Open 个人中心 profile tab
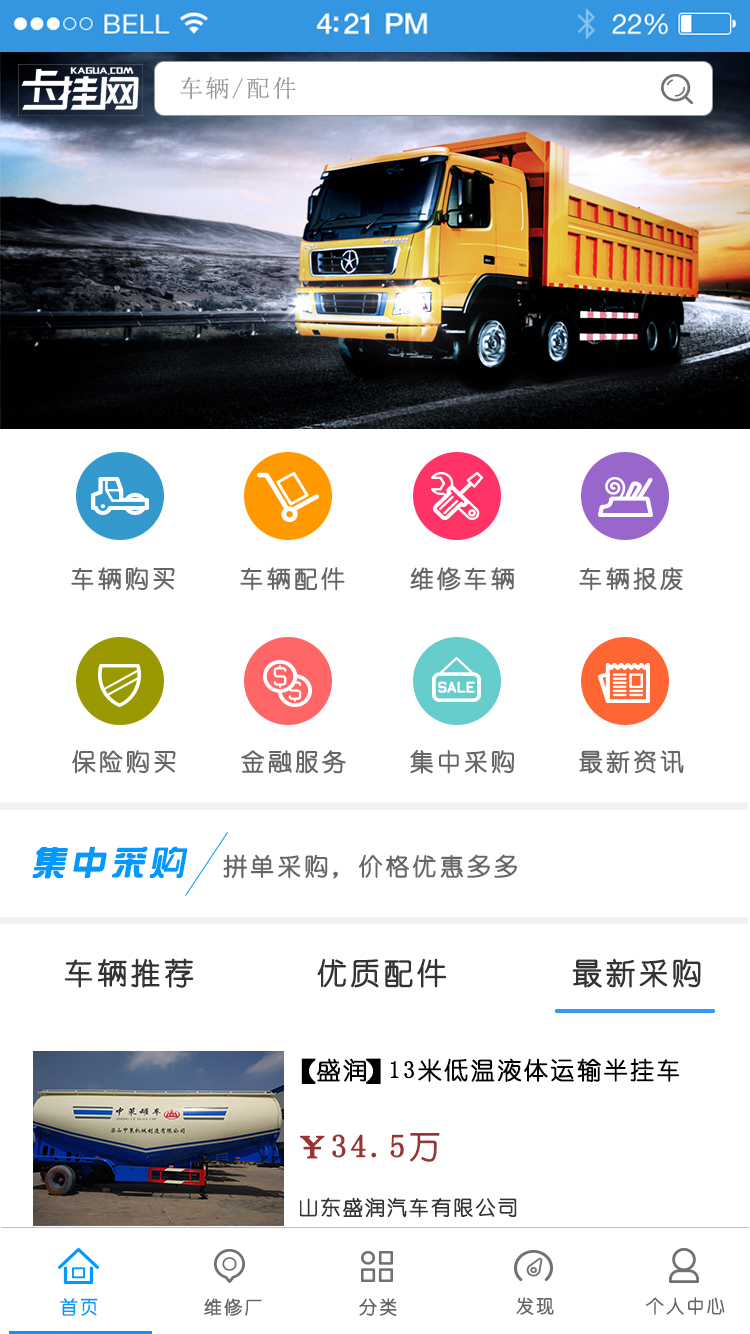Viewport: 750px width, 1334px height. point(684,1282)
